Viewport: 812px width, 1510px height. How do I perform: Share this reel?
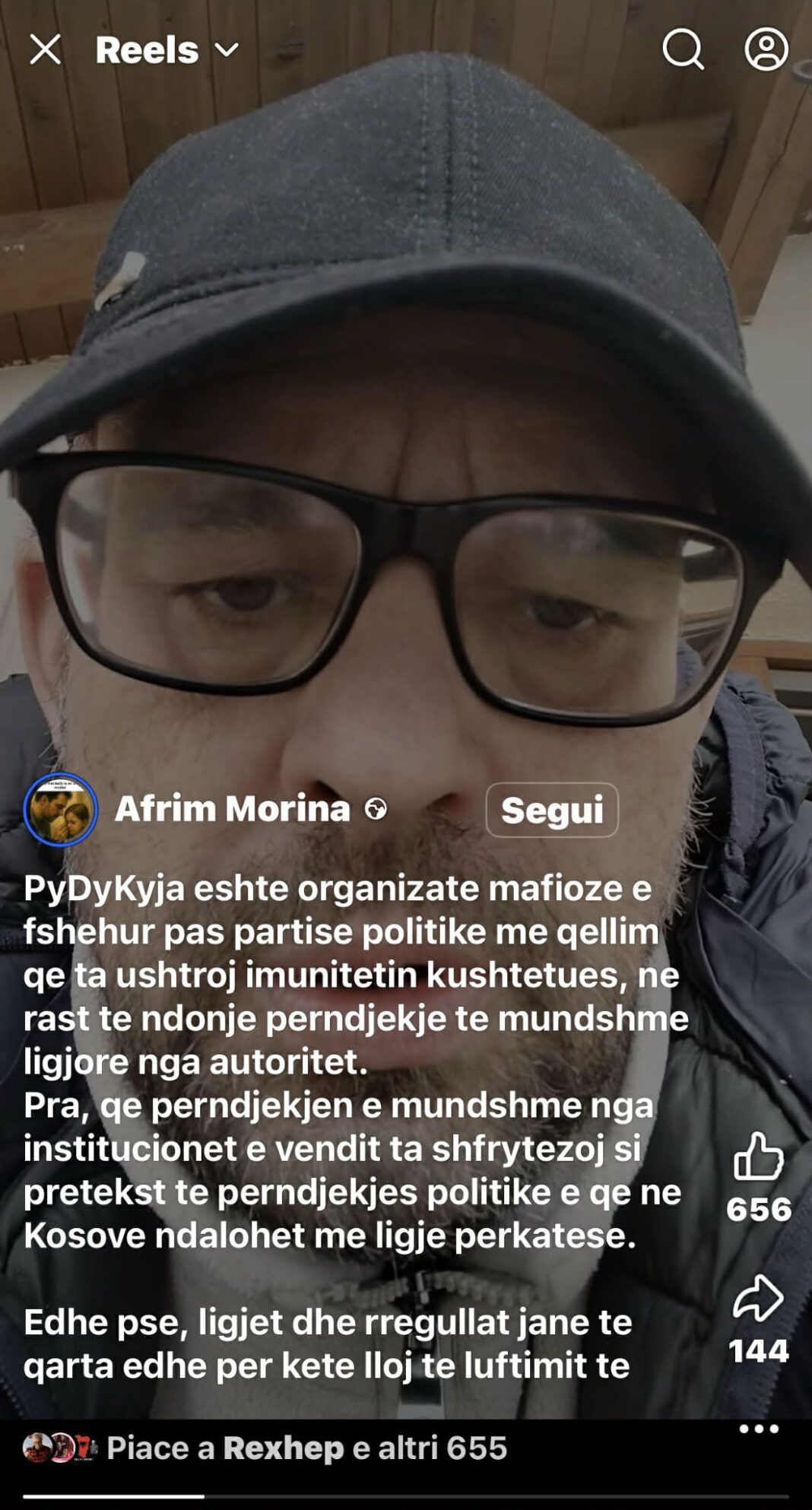[x=758, y=1299]
